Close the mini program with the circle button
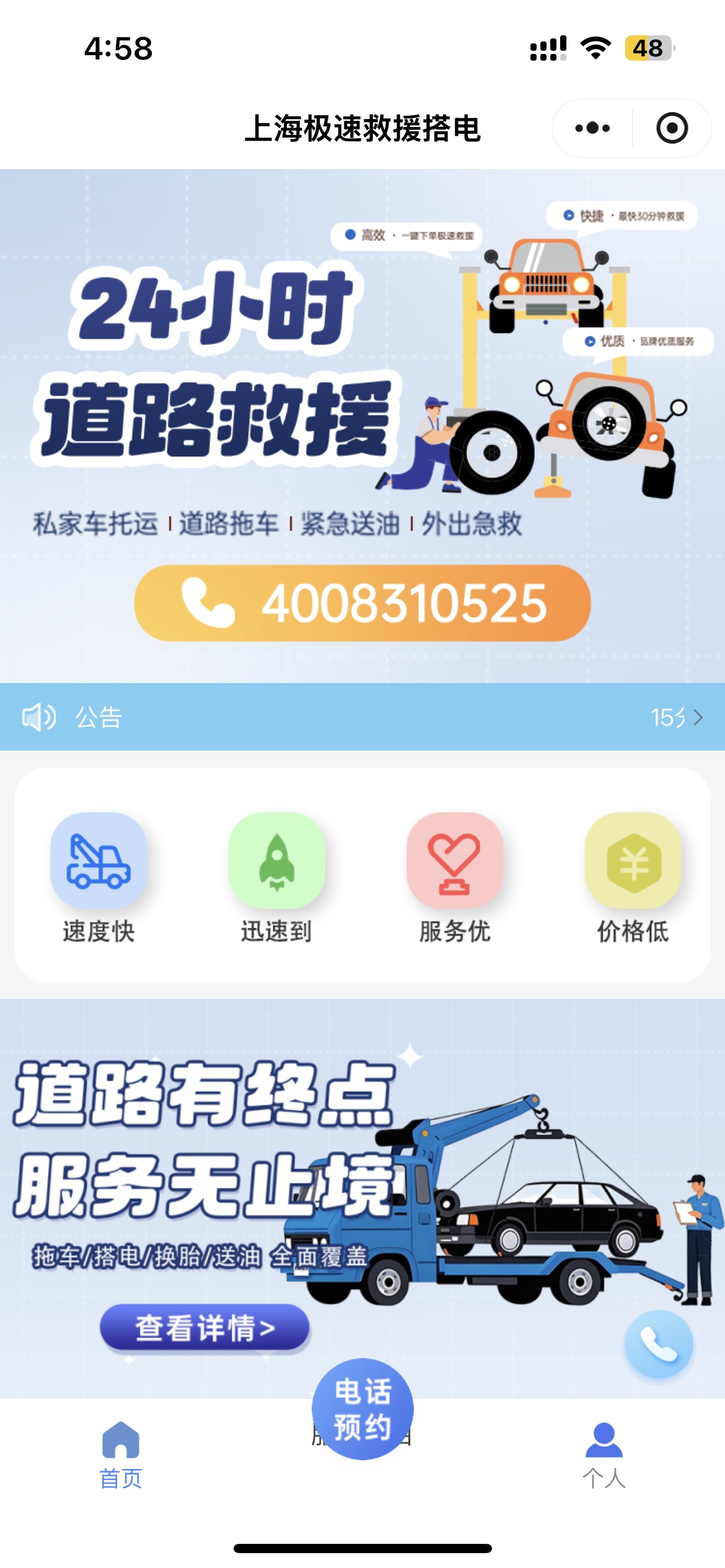725x1568 pixels. point(672,128)
